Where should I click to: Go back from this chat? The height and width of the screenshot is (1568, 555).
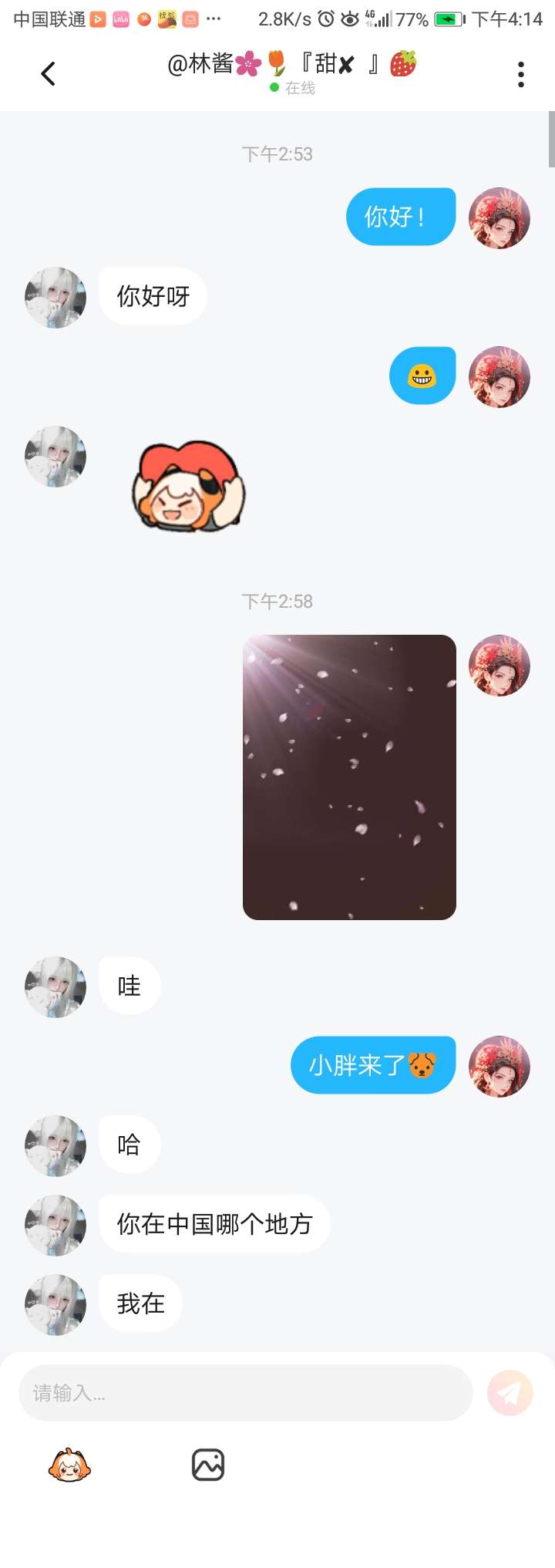[48, 74]
